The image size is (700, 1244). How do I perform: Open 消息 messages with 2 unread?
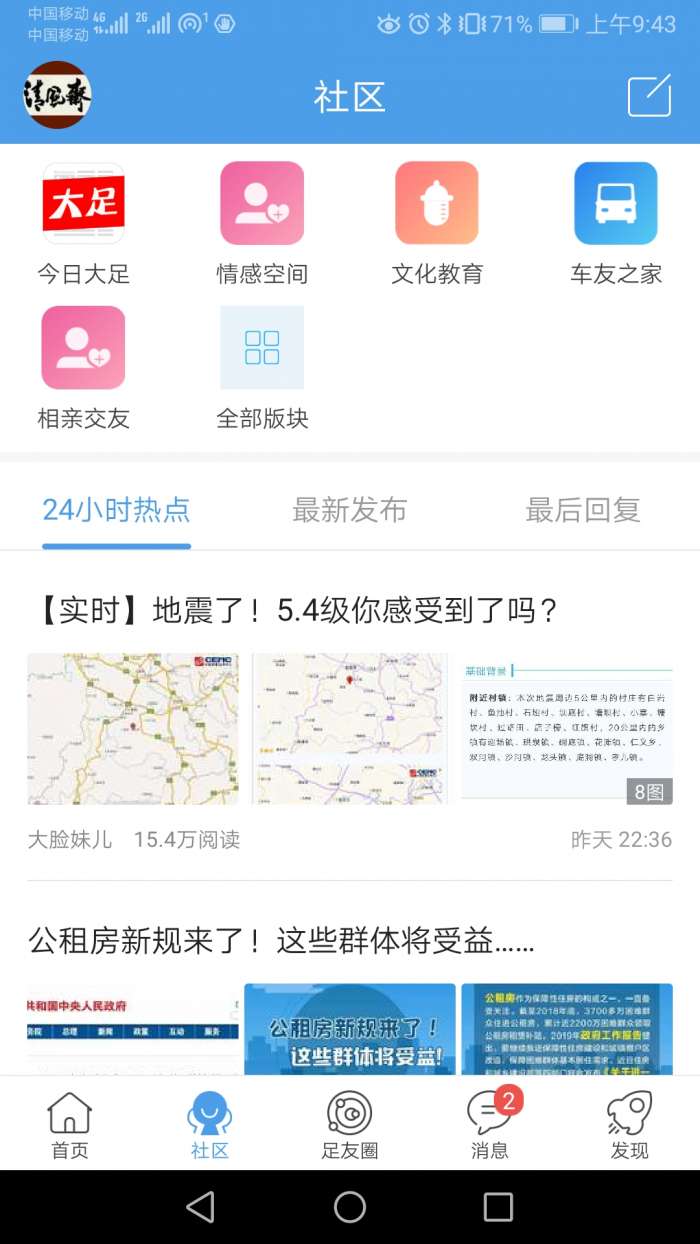(x=490, y=1125)
